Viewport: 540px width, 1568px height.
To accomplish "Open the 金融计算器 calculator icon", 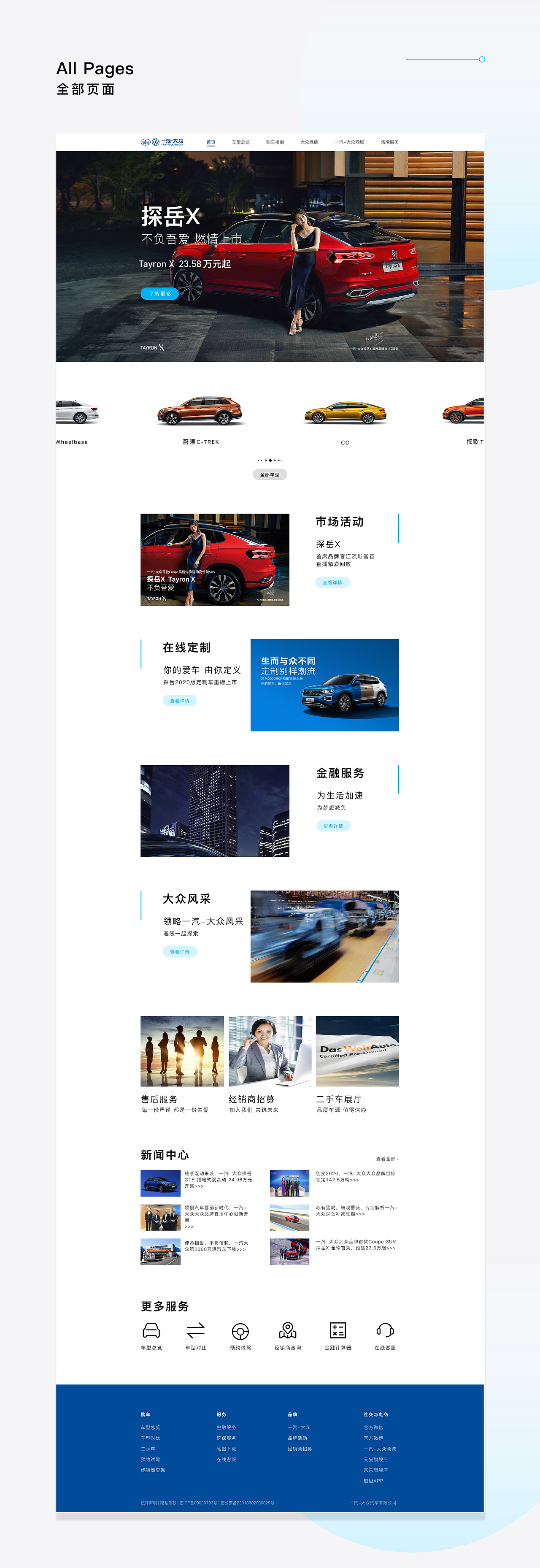I will click(x=339, y=1330).
